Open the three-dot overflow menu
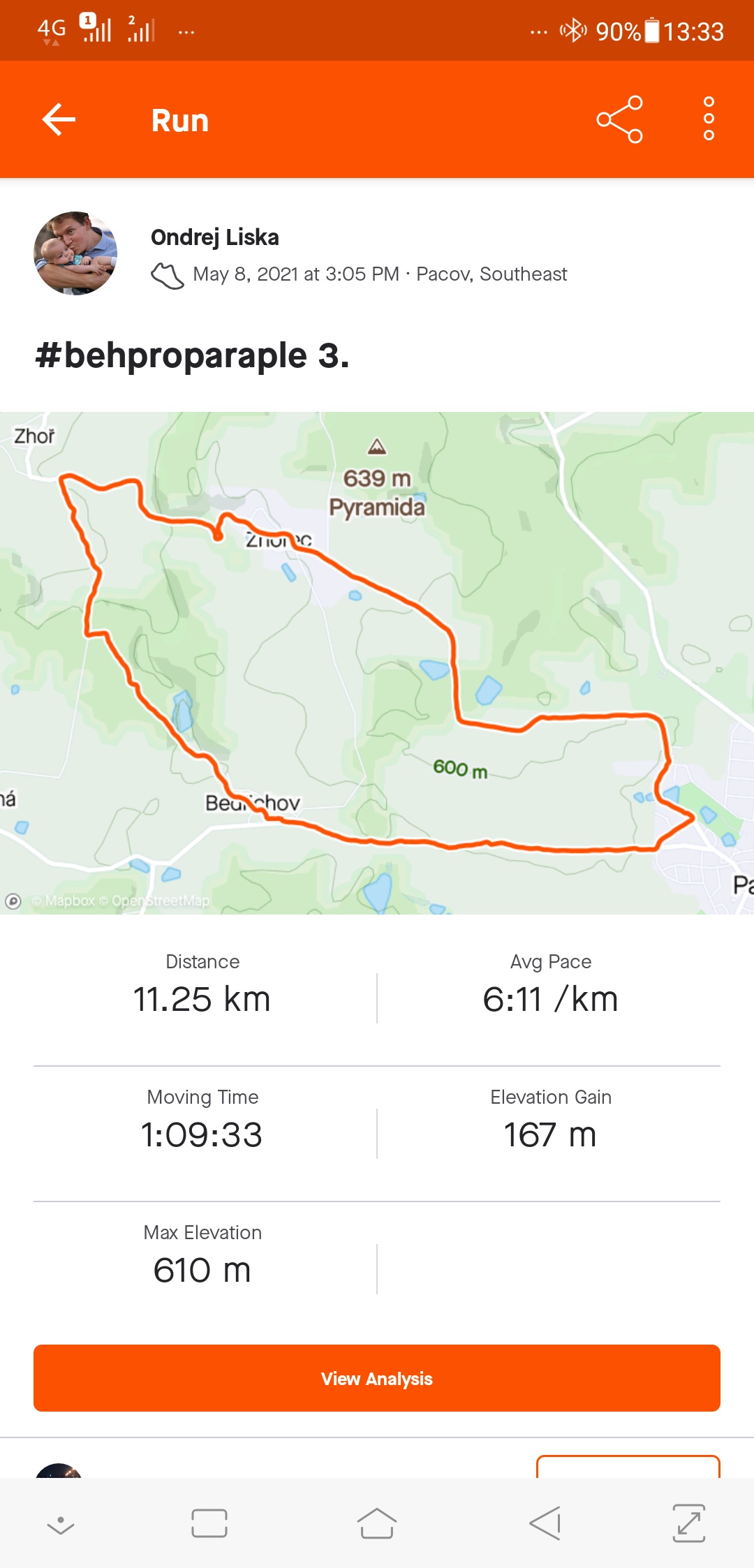Viewport: 754px width, 1568px height. (709, 119)
